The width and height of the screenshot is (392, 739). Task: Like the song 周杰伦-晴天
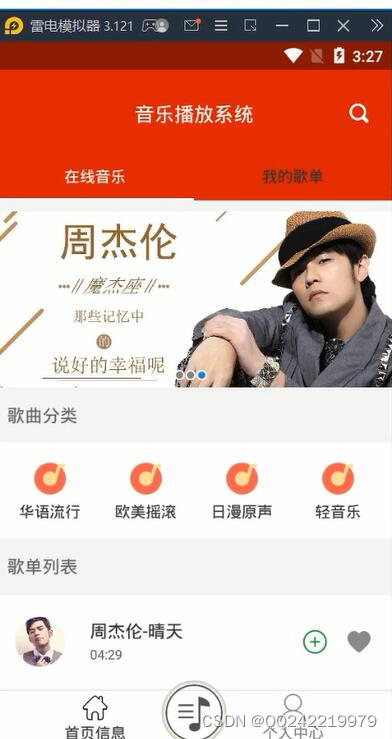359,641
